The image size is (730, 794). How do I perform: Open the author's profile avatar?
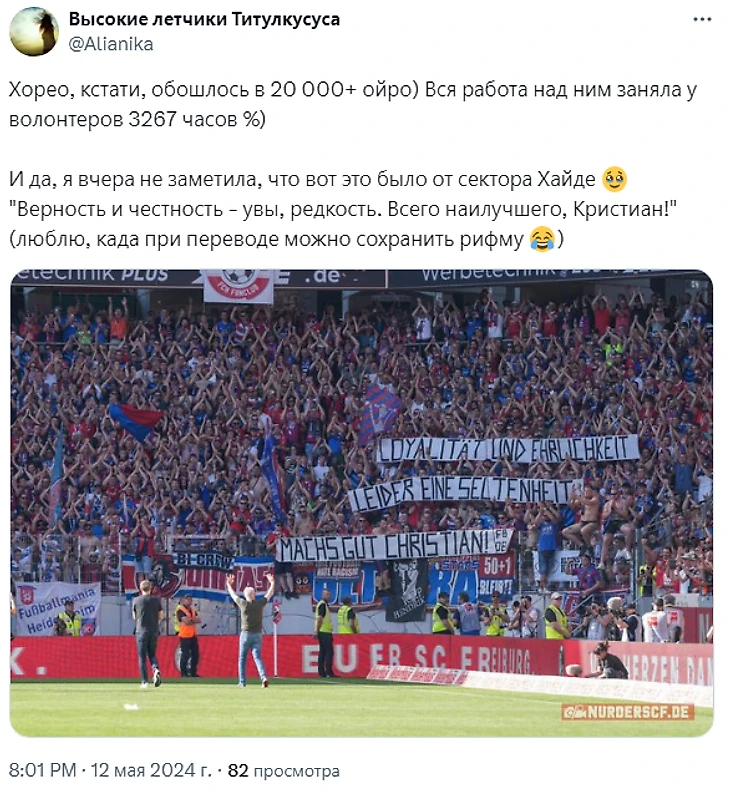click(34, 31)
